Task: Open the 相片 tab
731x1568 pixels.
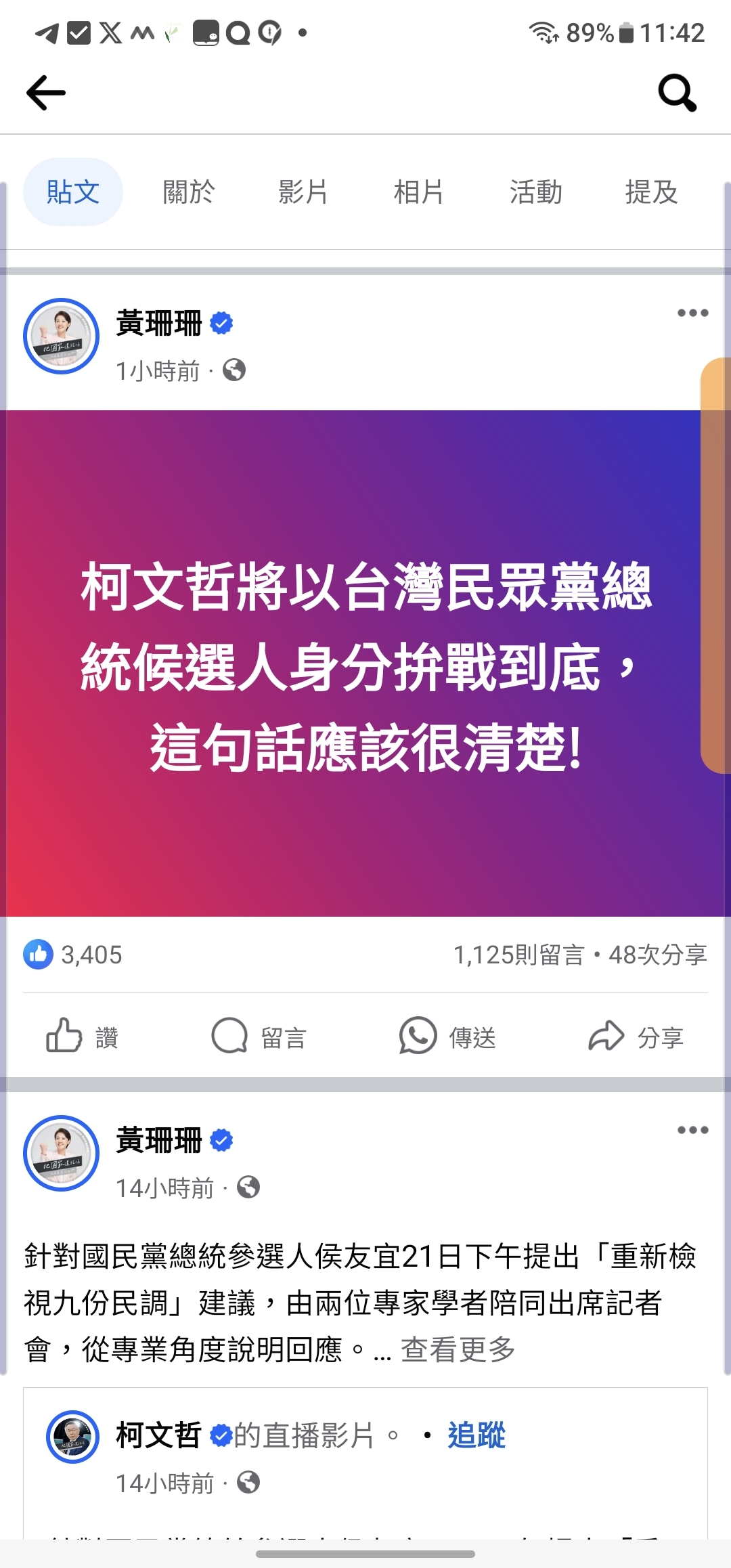Action: (418, 192)
